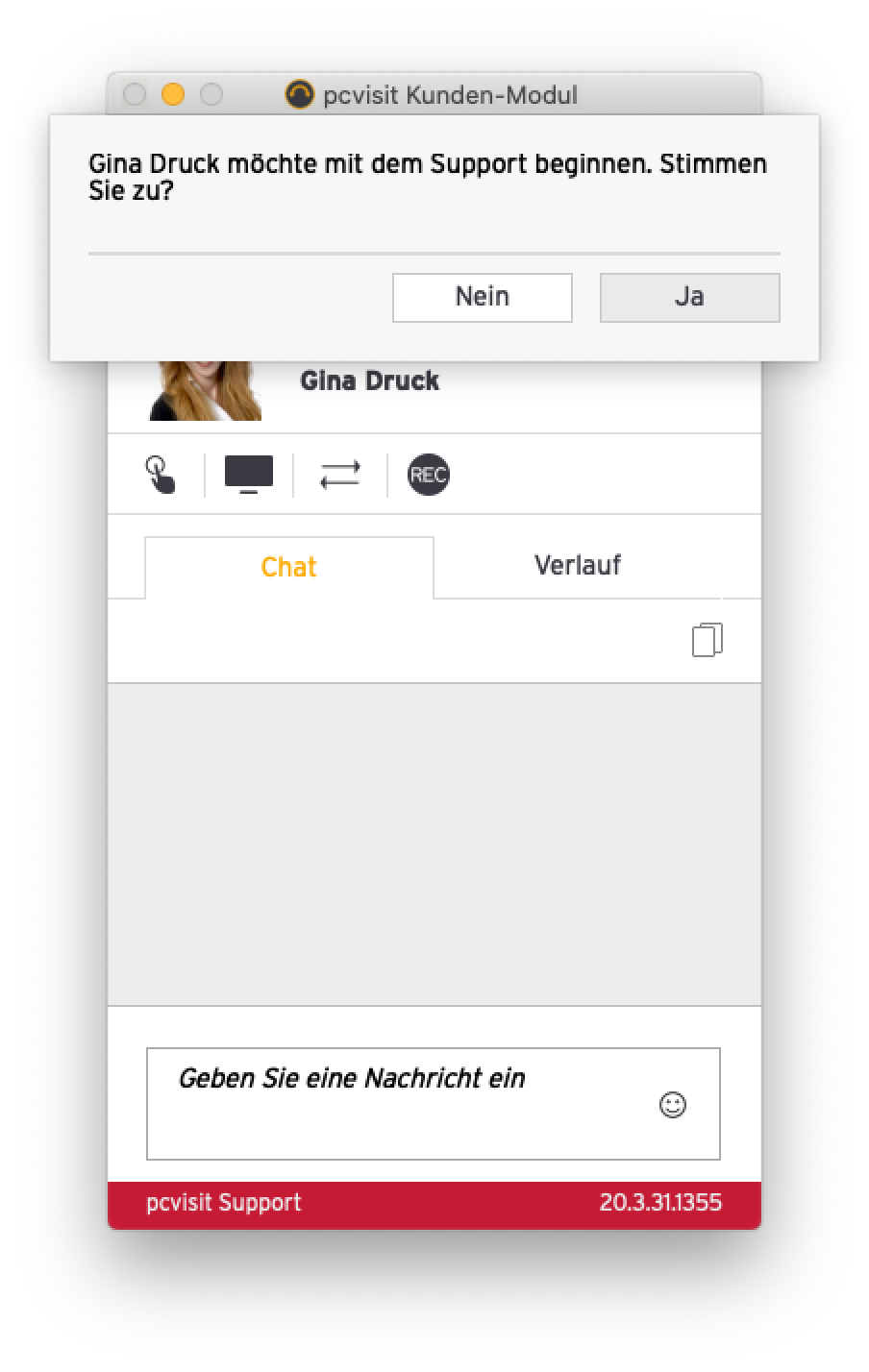Toggle the REC recording button
The height and width of the screenshot is (1372, 869).
coord(428,475)
